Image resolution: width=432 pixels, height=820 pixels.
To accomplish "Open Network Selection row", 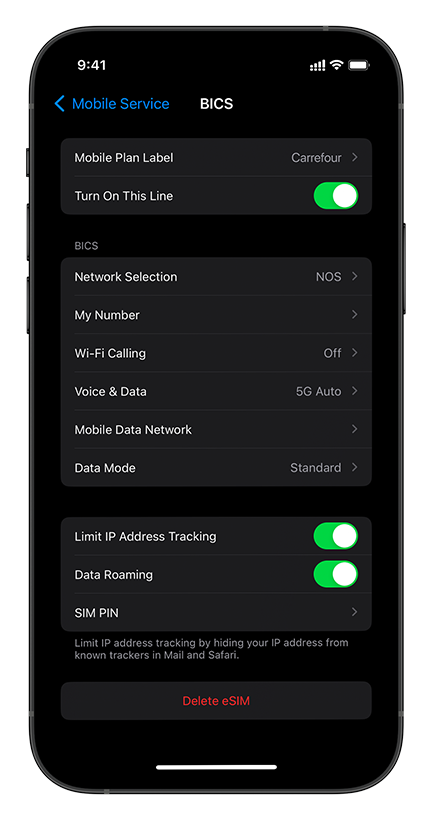I will tap(216, 277).
